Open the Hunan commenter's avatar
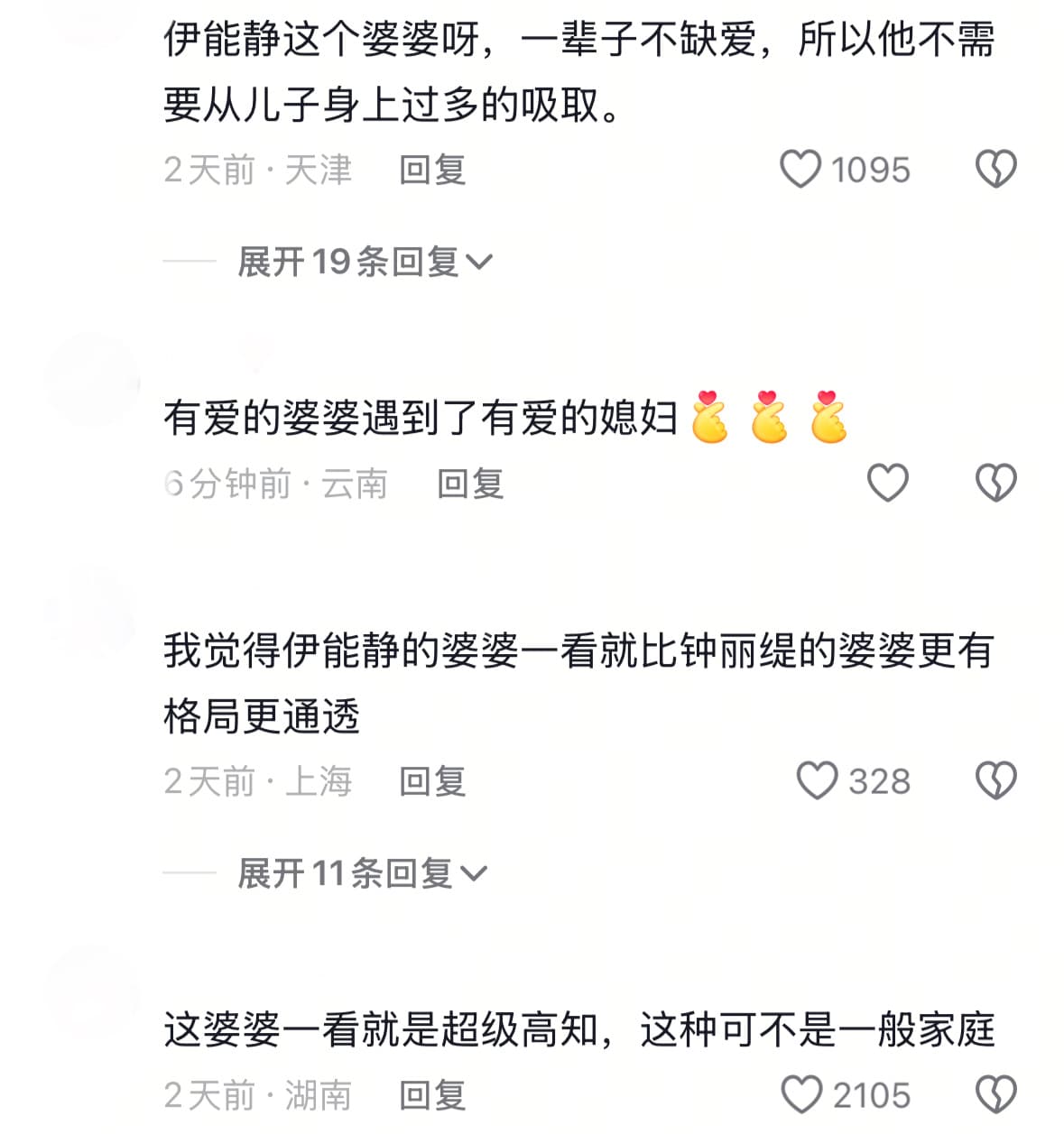 (x=91, y=992)
